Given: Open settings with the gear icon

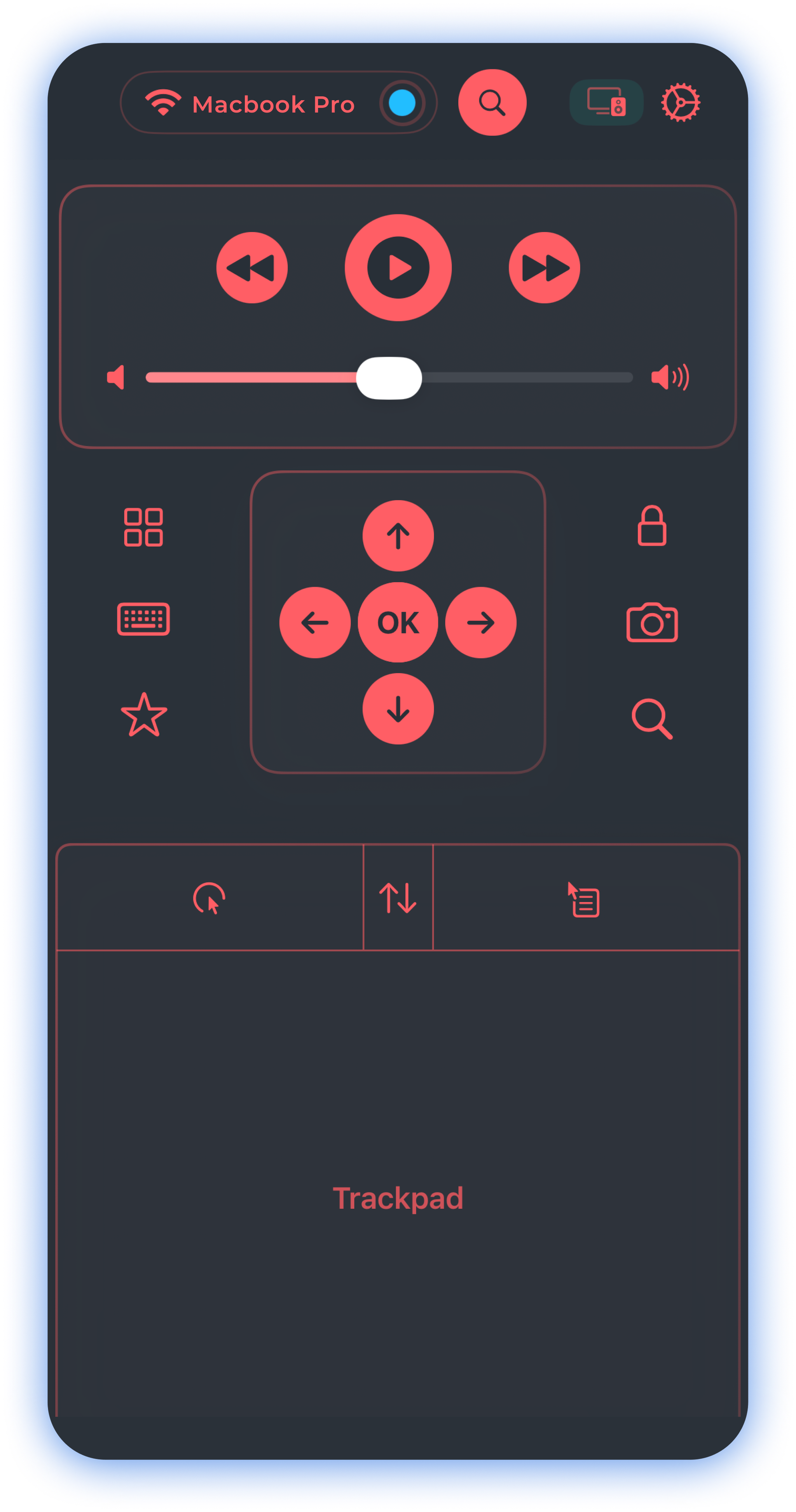Looking at the screenshot, I should (x=680, y=103).
